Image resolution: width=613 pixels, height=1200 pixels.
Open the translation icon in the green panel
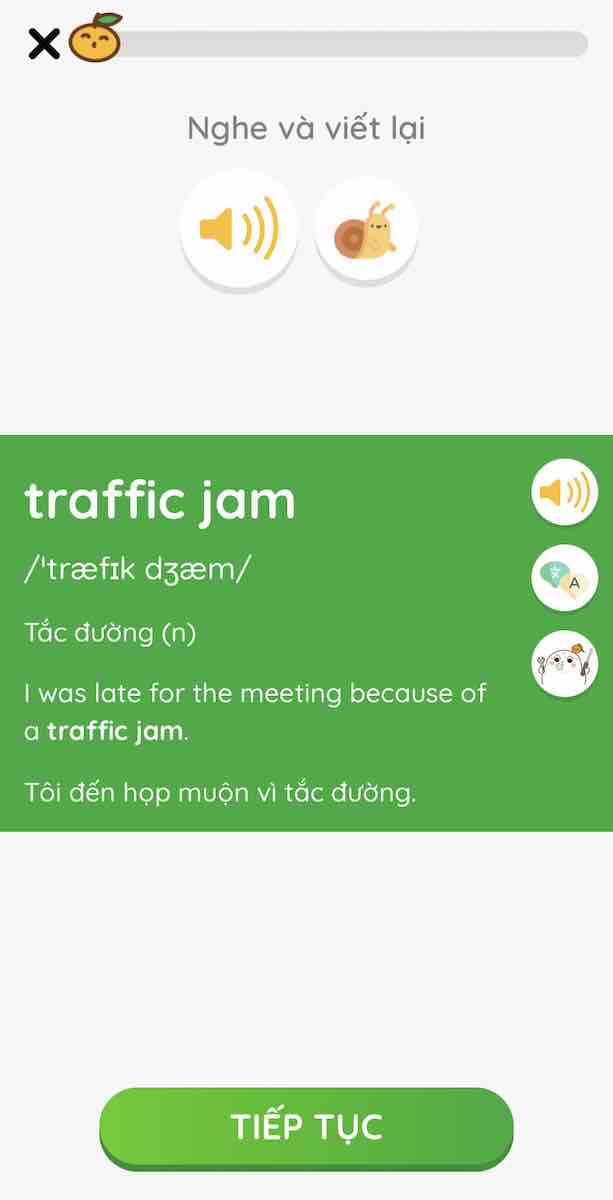coord(564,578)
